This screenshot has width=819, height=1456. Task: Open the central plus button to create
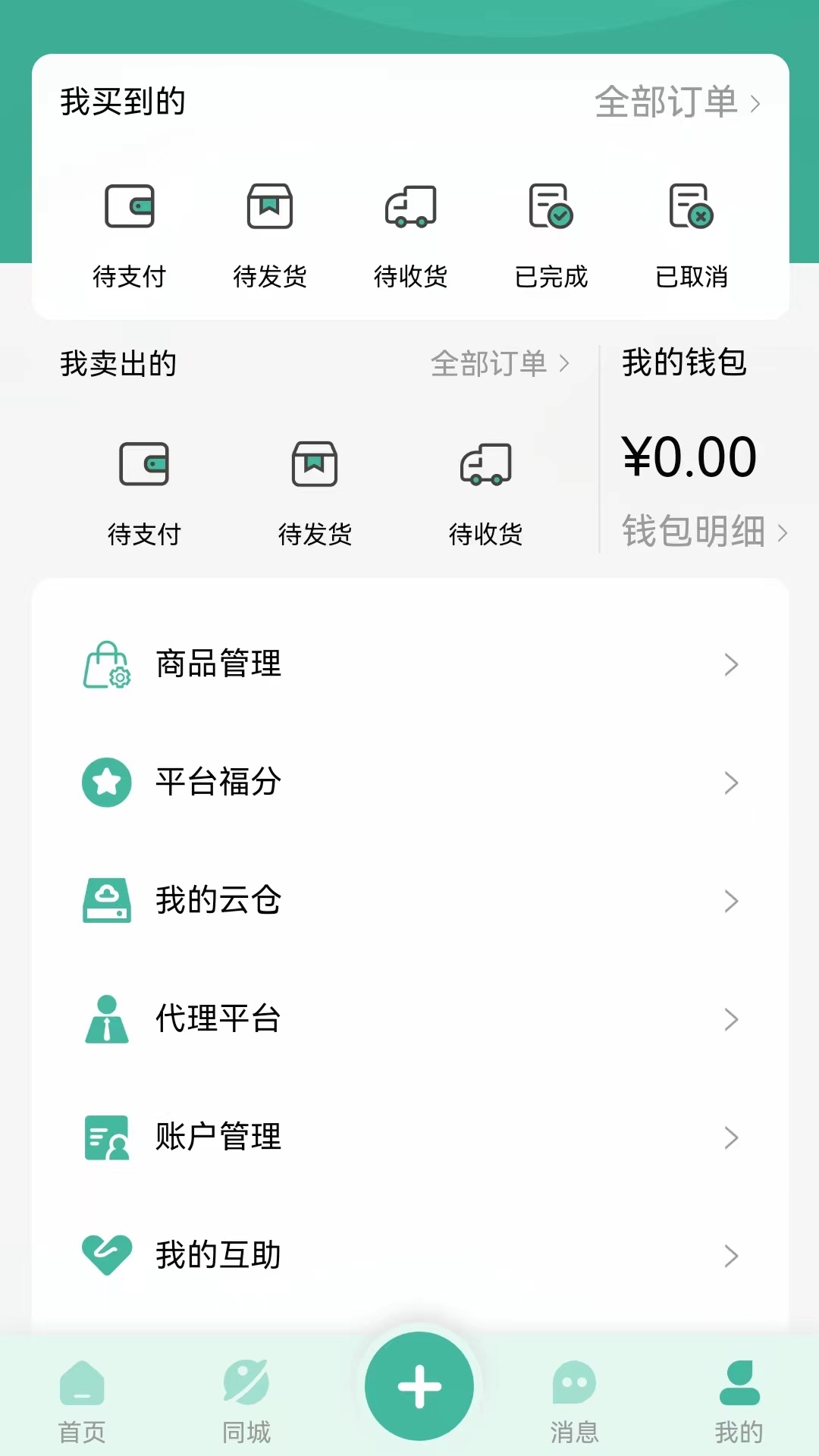[x=419, y=1385]
